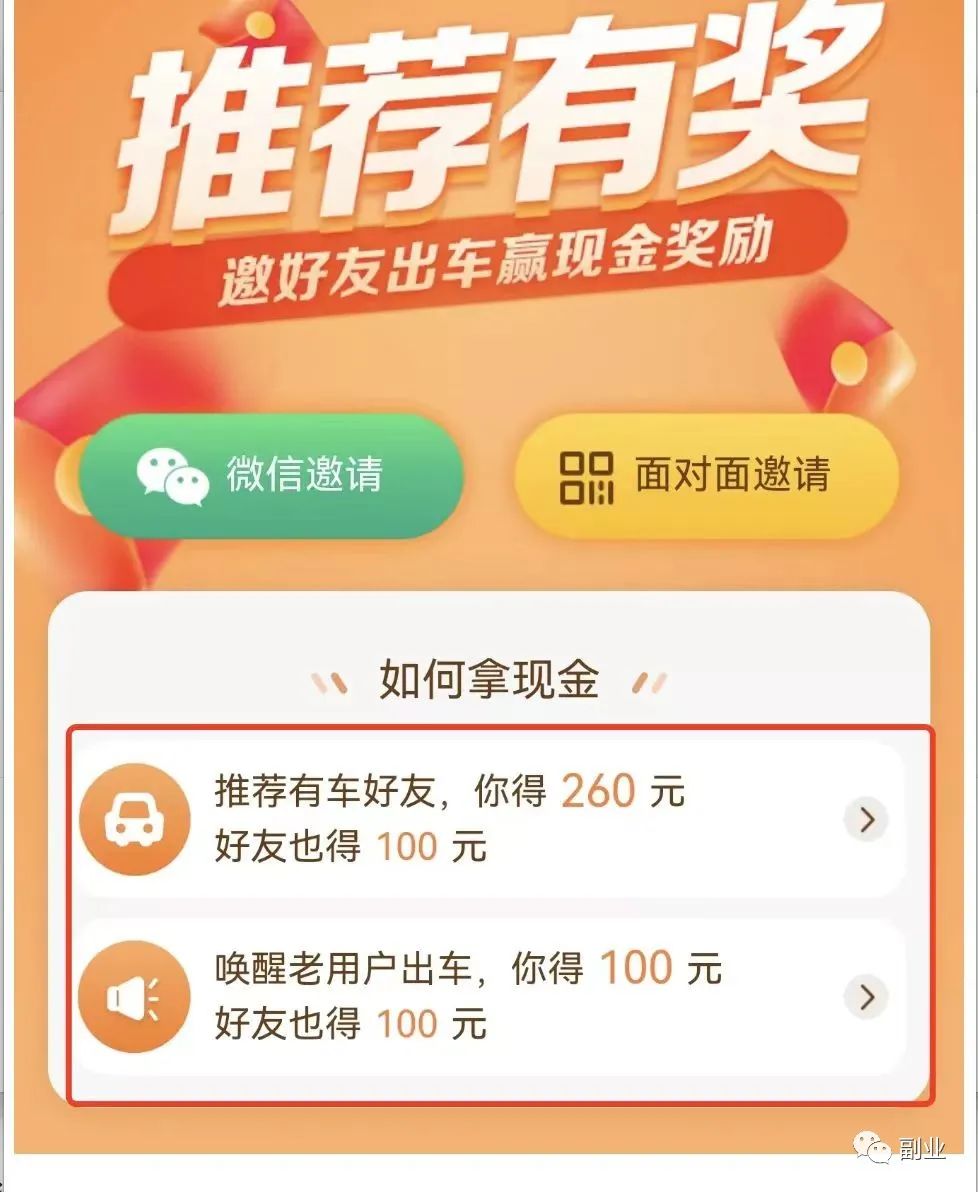Open 面对面邀请 QR code invite
The image size is (978, 1192).
706,475
